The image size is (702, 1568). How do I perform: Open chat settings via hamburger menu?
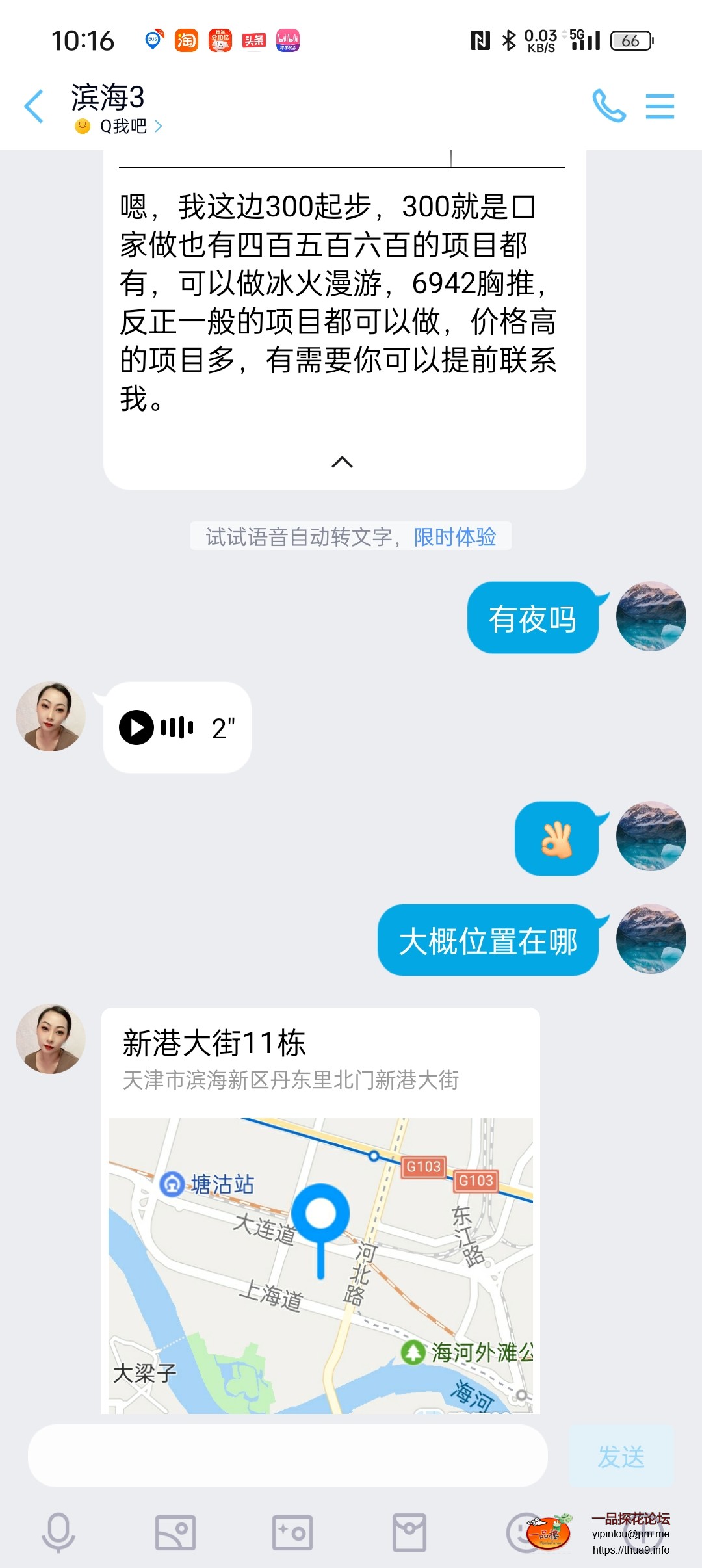(660, 105)
